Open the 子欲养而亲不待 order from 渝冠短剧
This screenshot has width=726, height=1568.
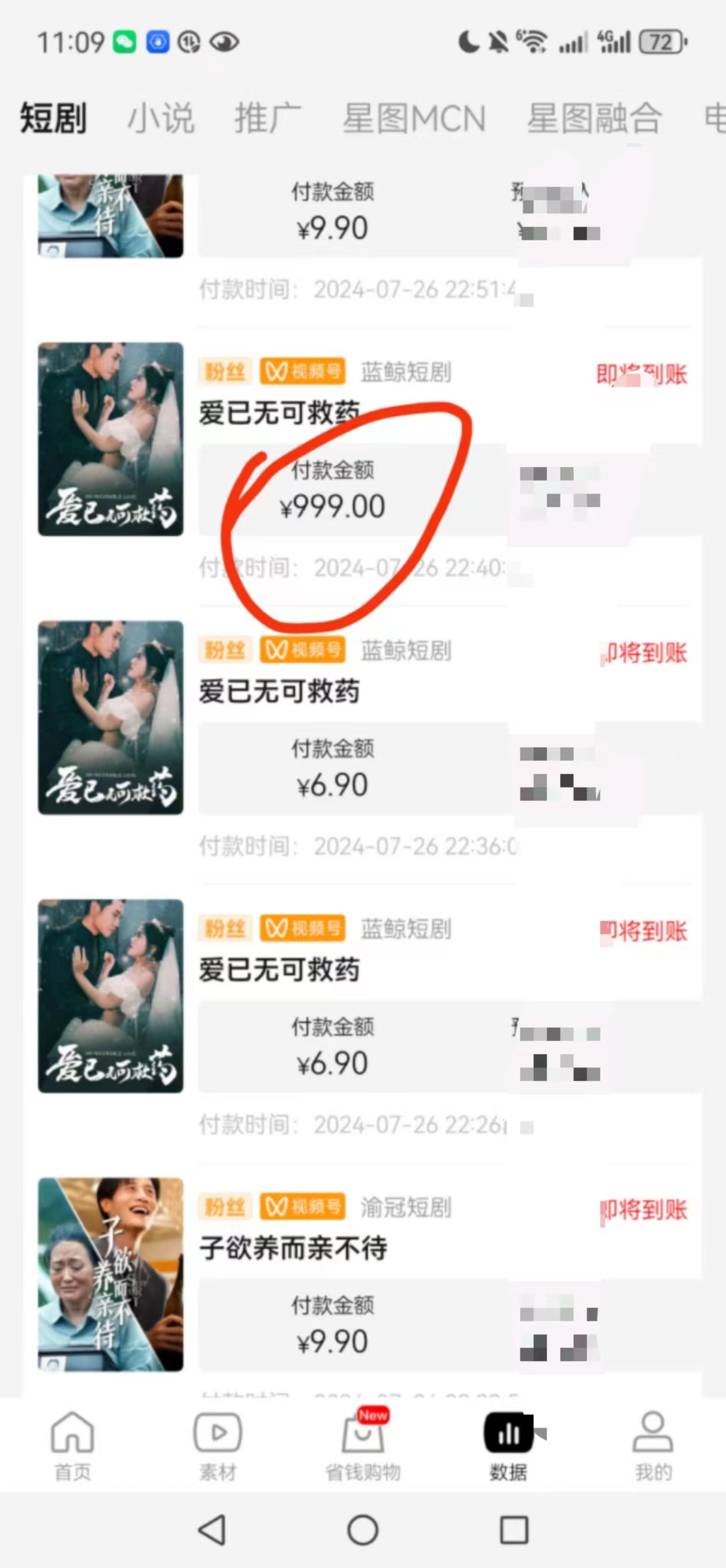(293, 1248)
